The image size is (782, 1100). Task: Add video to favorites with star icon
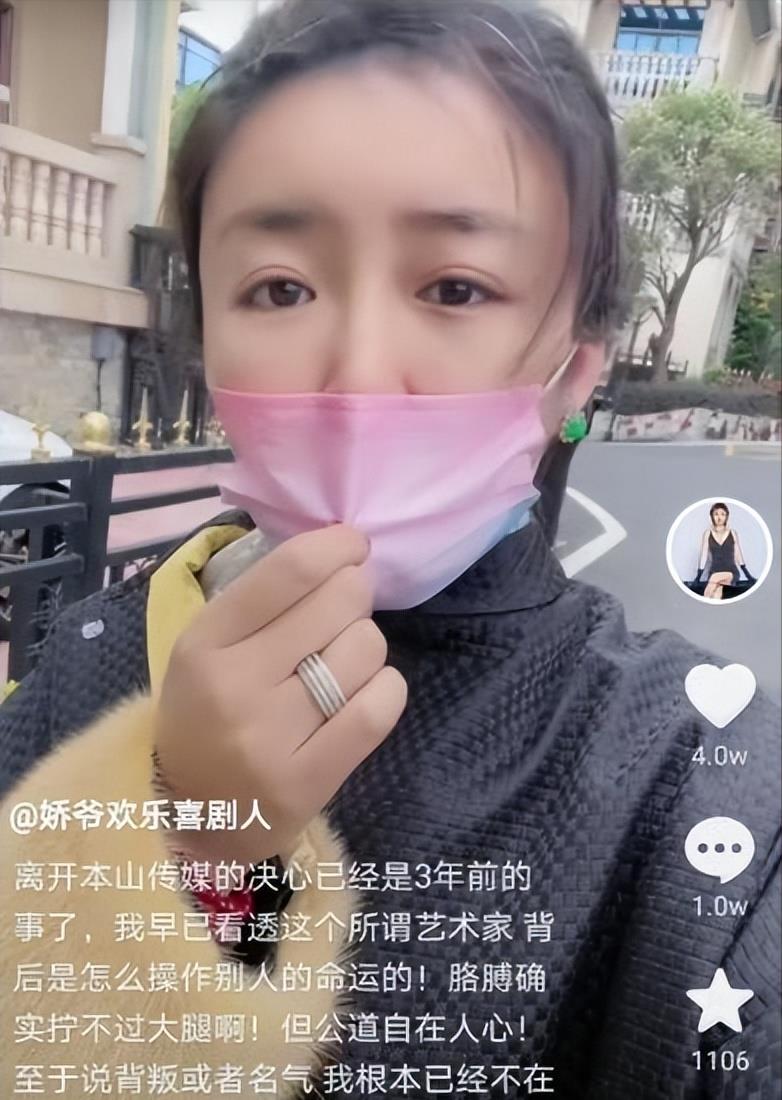click(x=719, y=1001)
